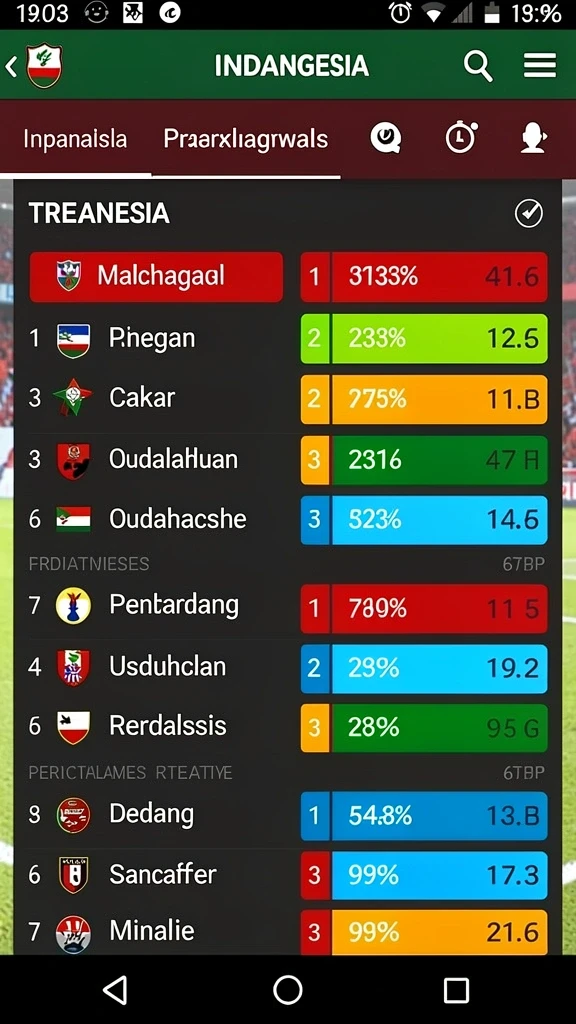Open the Cakar team row
This screenshot has width=576, height=1024.
pos(287,398)
